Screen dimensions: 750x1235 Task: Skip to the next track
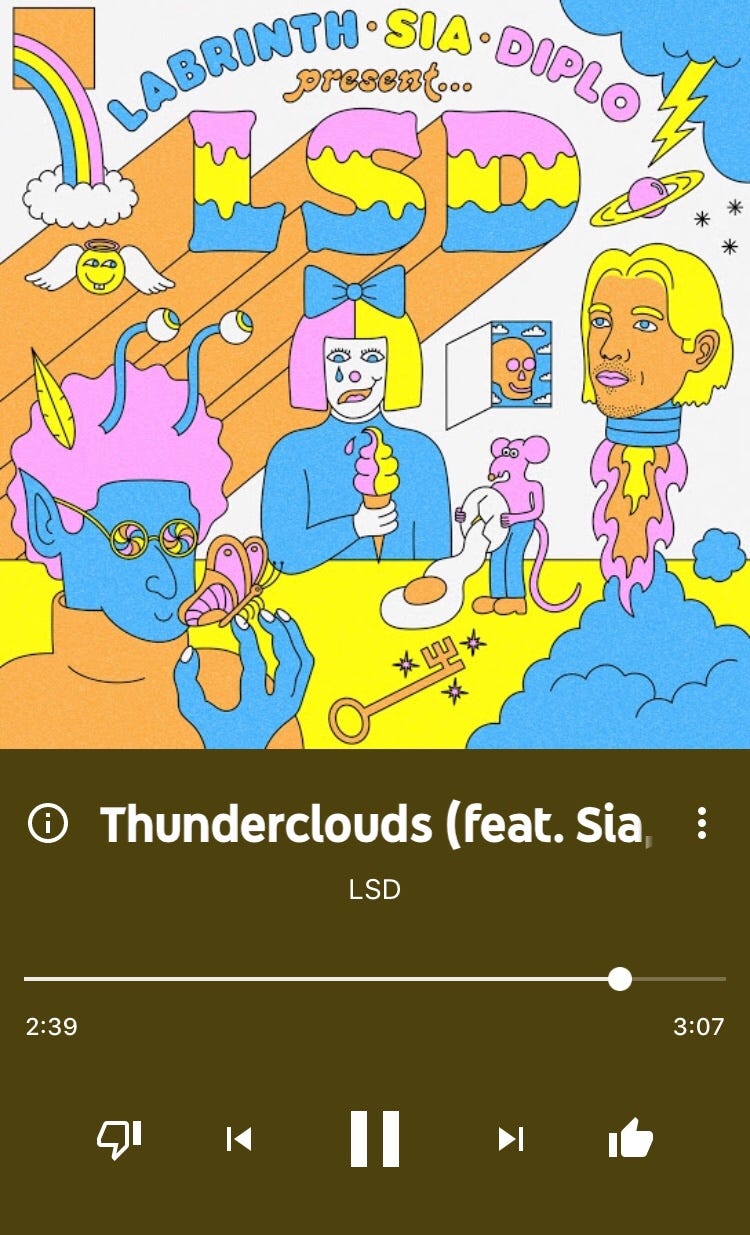(x=511, y=1138)
